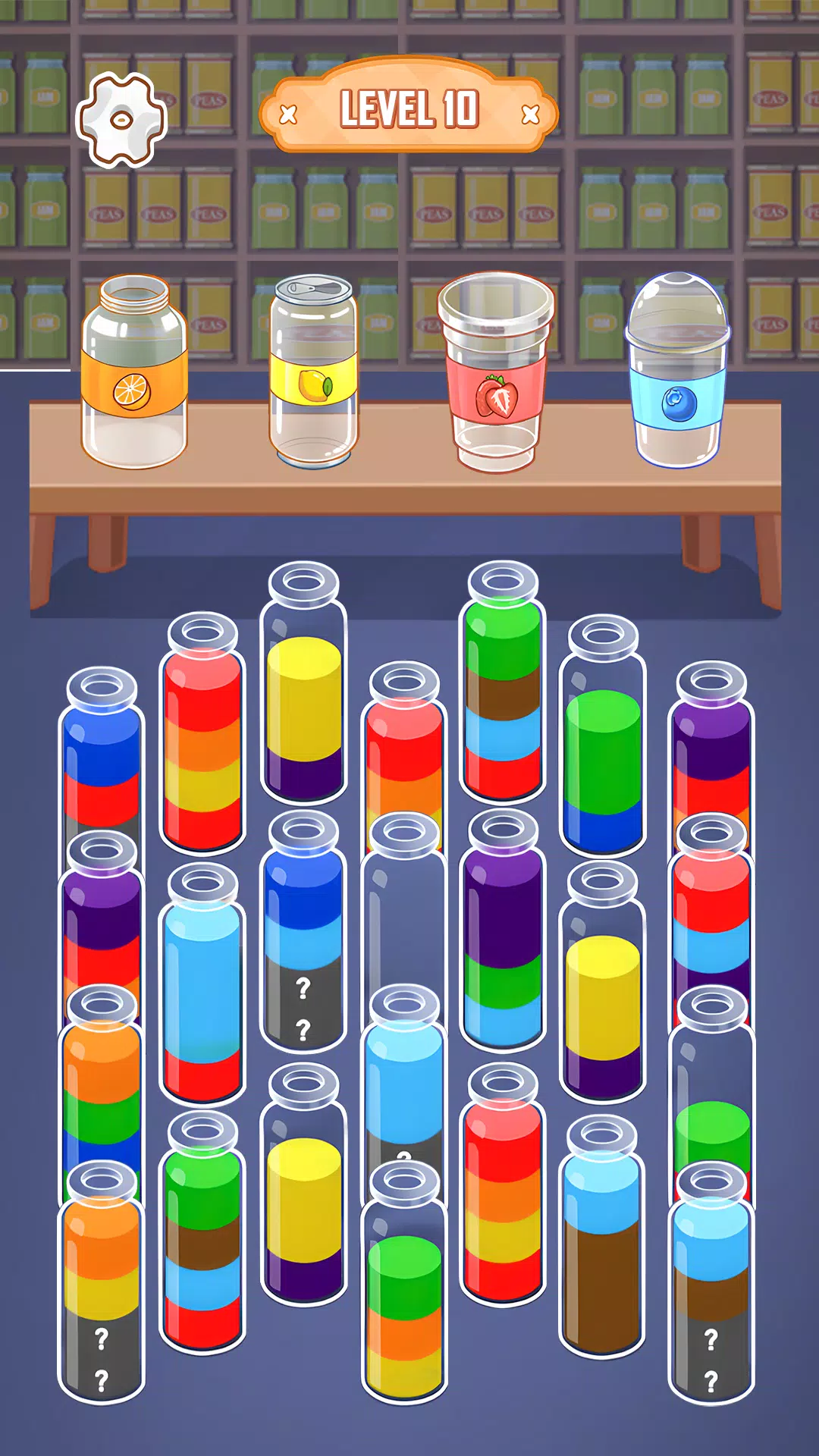The image size is (819, 1456).
Task: Select the completely empty bottle
Action: pos(404,910)
